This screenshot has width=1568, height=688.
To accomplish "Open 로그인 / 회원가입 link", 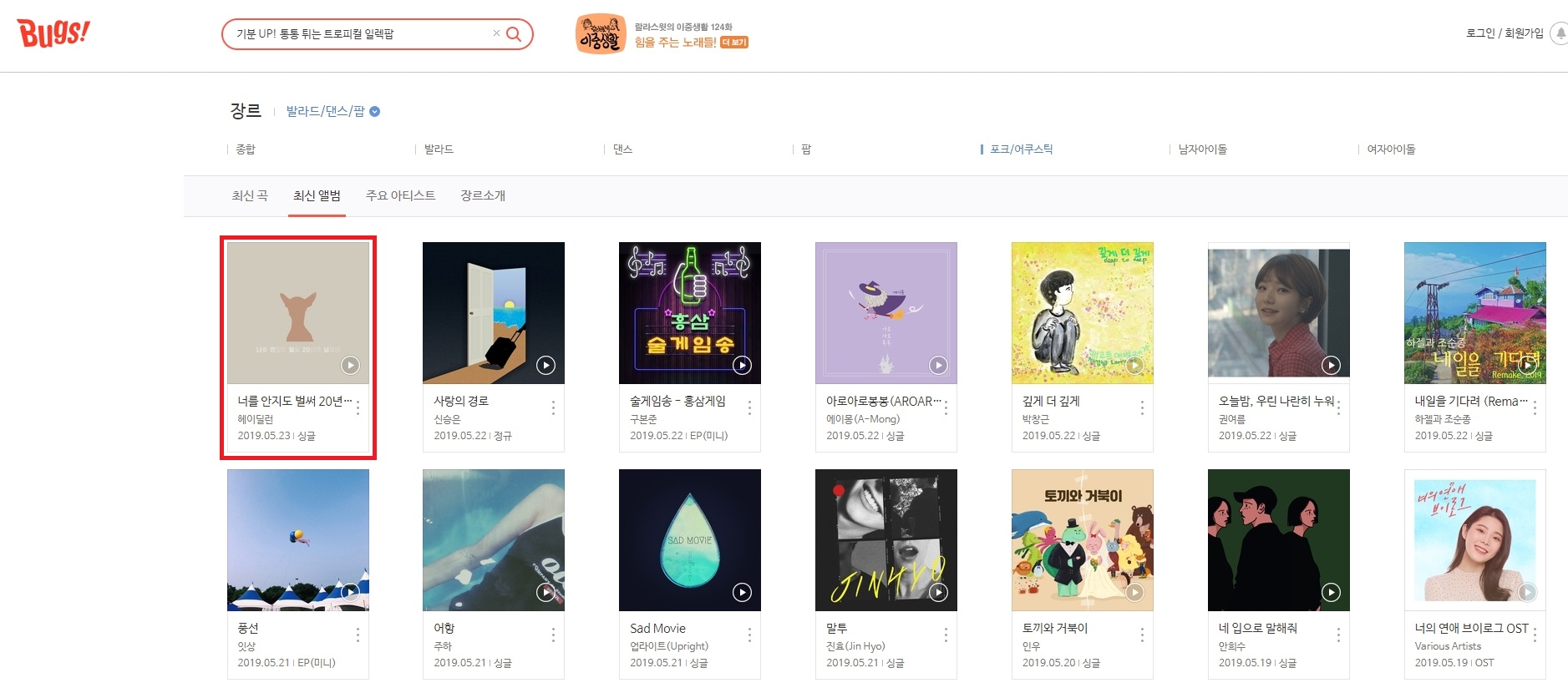I will click(x=1505, y=33).
